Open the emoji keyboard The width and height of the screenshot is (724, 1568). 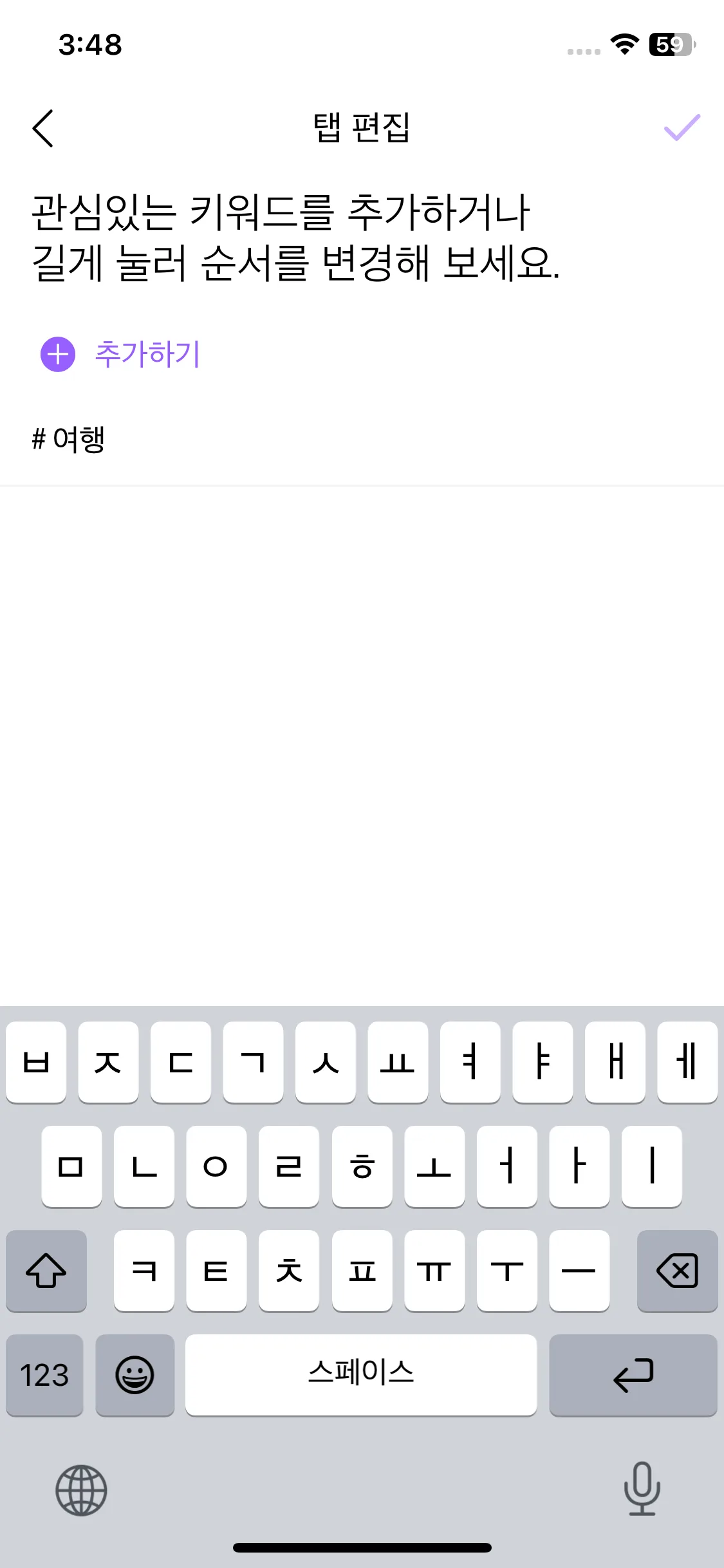click(135, 1375)
